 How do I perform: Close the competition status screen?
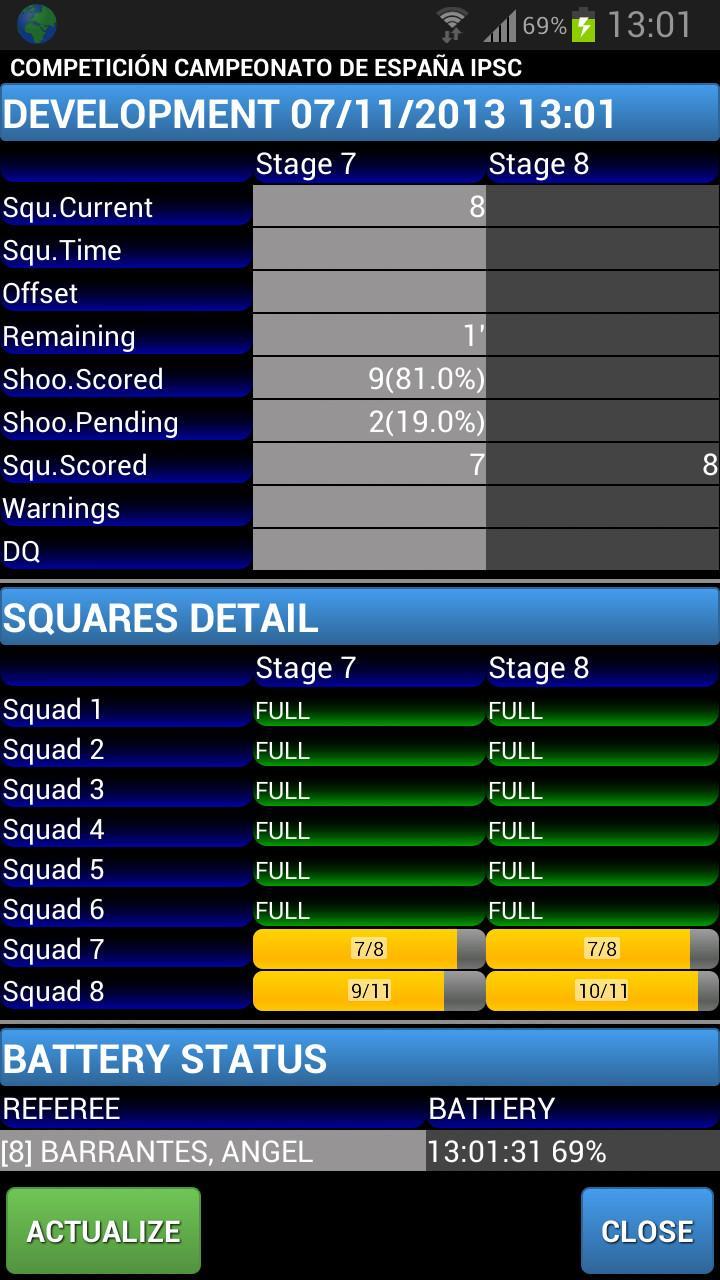tap(647, 1230)
